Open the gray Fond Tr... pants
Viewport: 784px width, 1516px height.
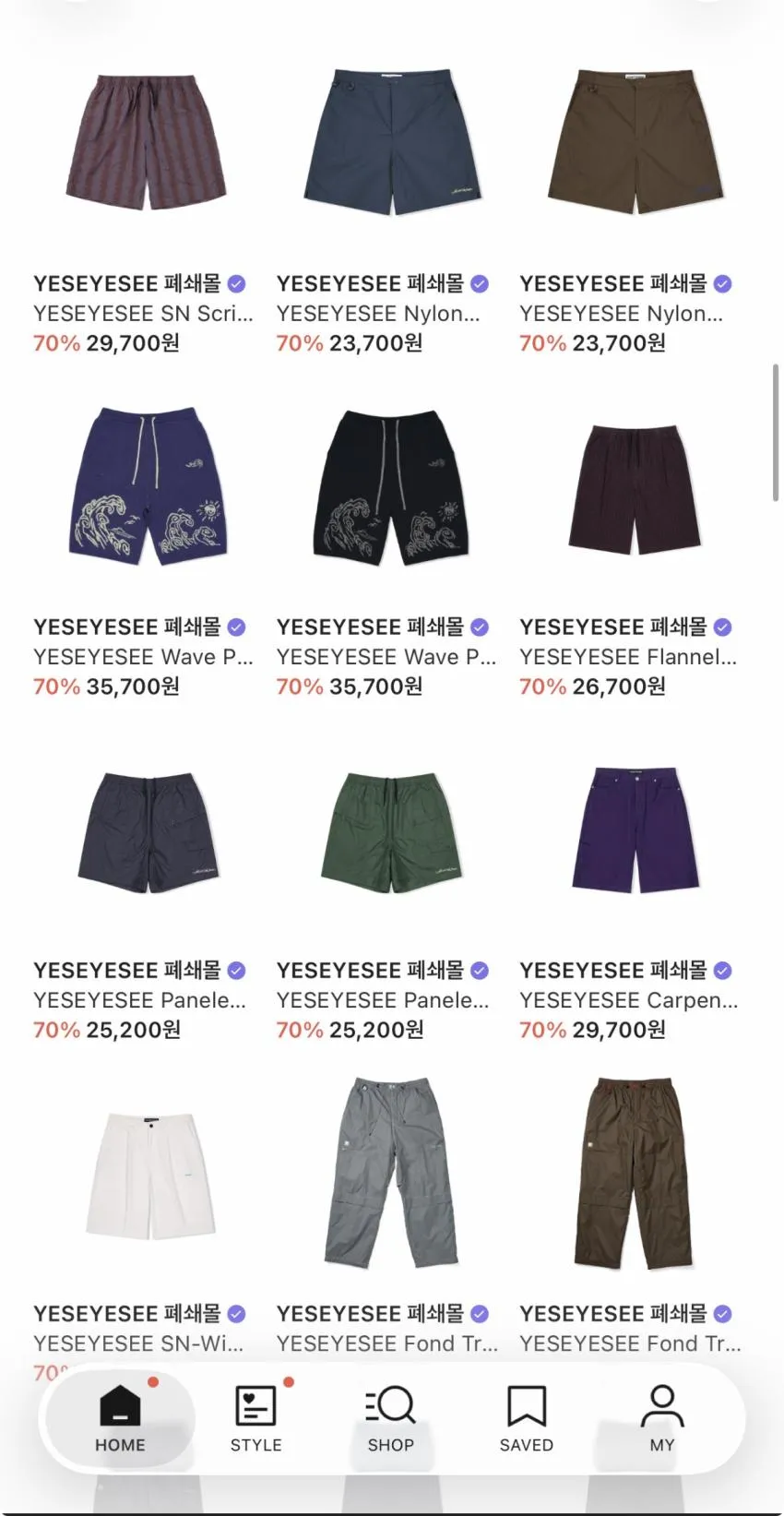(391, 1172)
